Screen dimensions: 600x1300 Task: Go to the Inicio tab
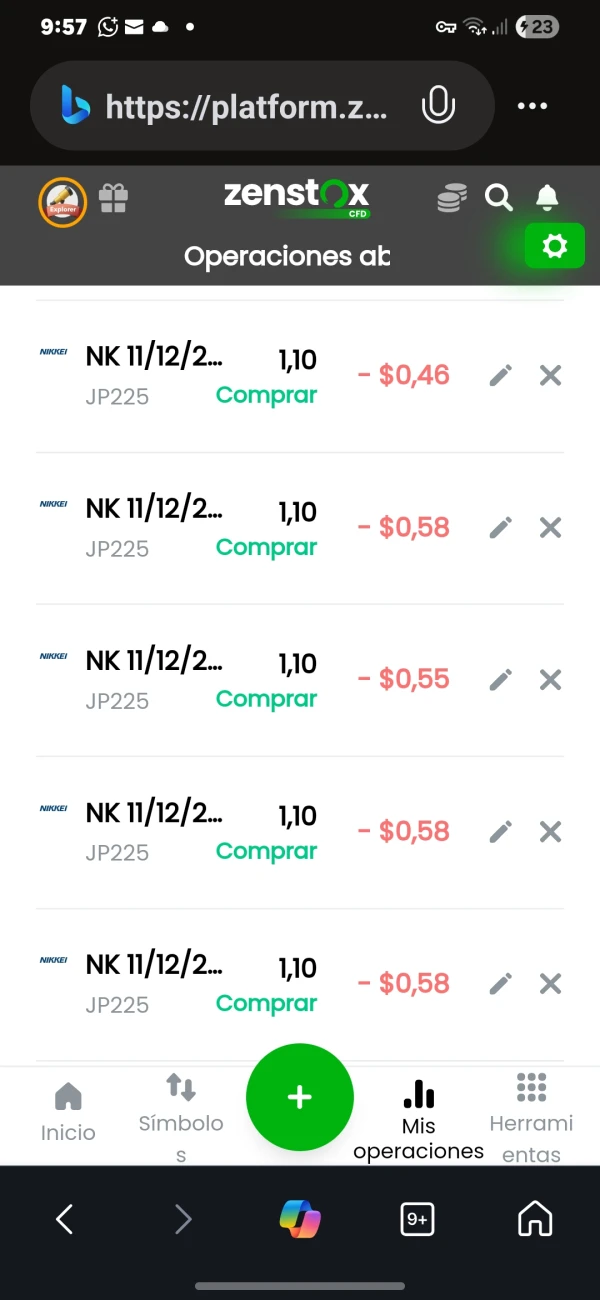(x=68, y=1113)
